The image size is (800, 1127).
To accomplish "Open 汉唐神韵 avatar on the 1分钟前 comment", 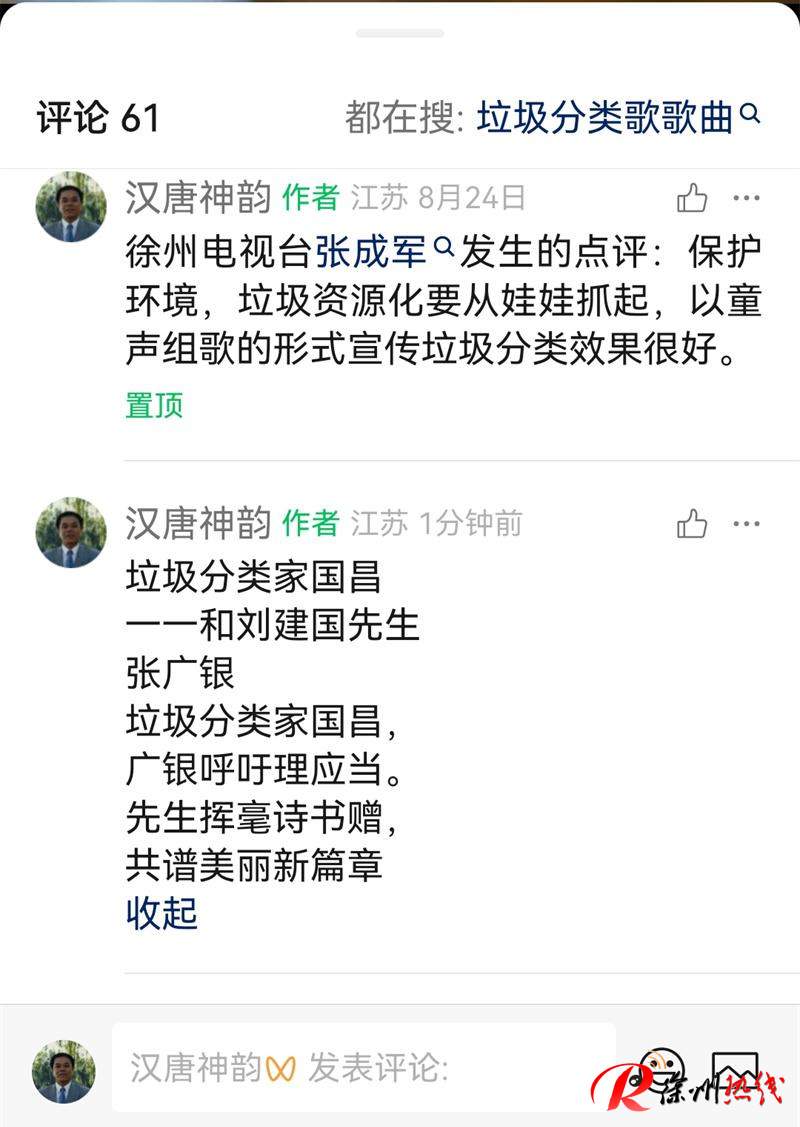I will point(71,532).
